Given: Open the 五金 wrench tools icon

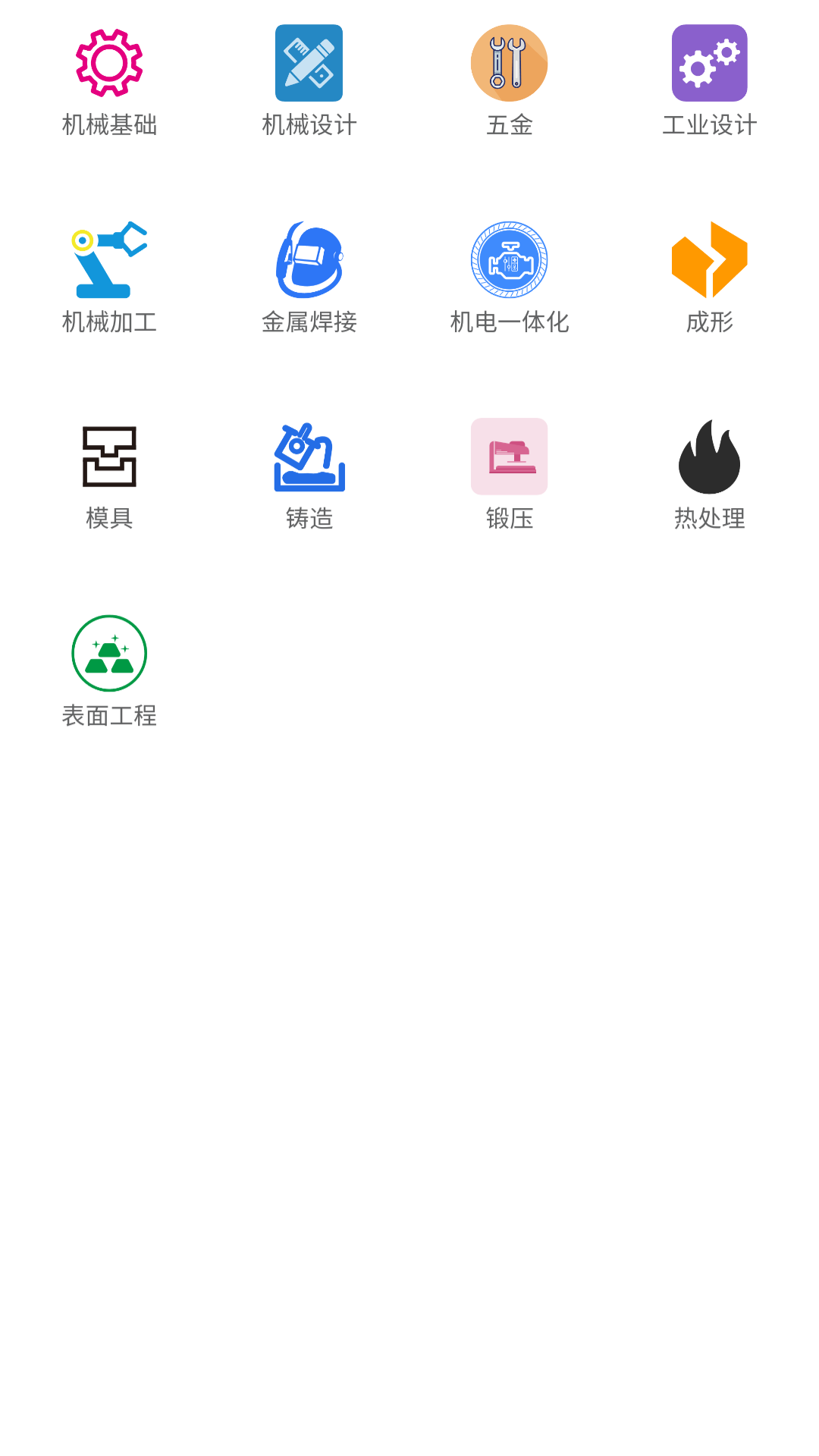Looking at the screenshot, I should click(x=510, y=63).
